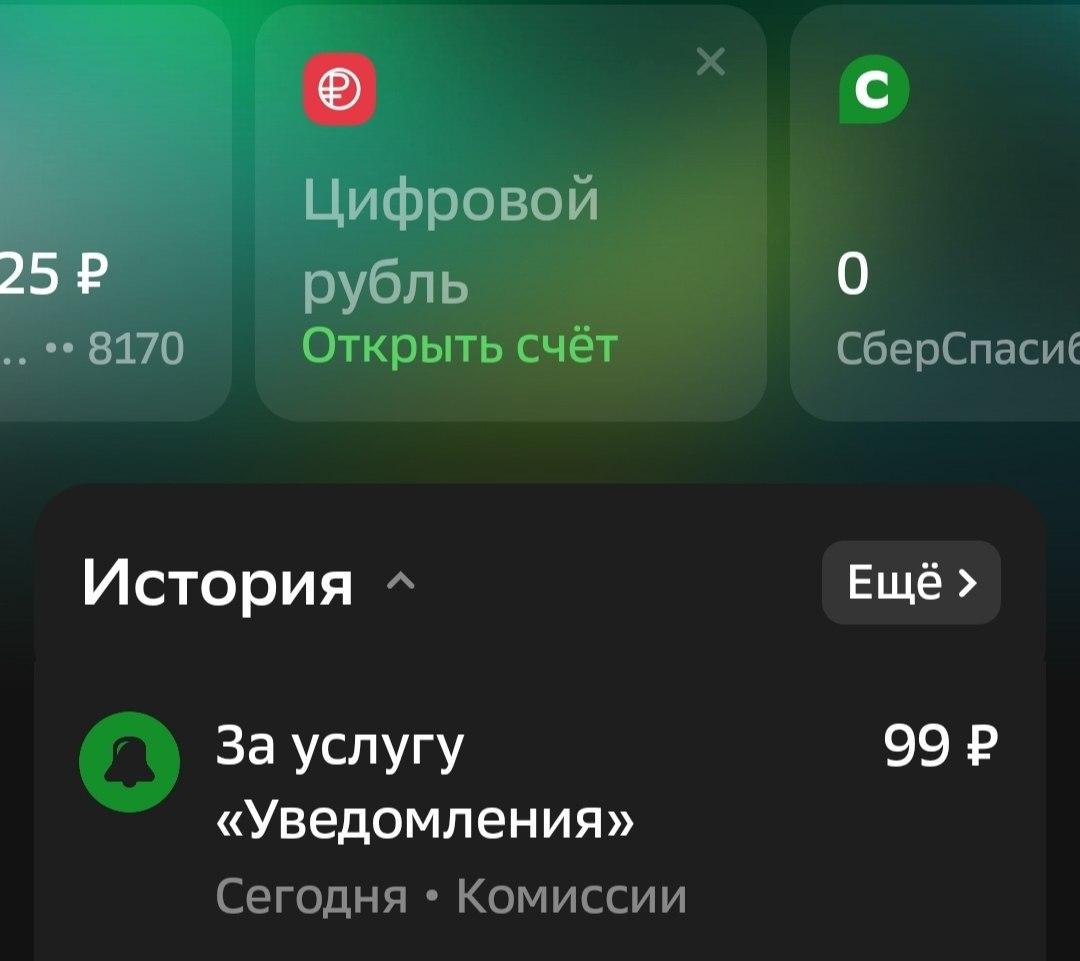The height and width of the screenshot is (961, 1080).
Task: Dismiss the Цифровой рубль card
Action: click(x=710, y=61)
